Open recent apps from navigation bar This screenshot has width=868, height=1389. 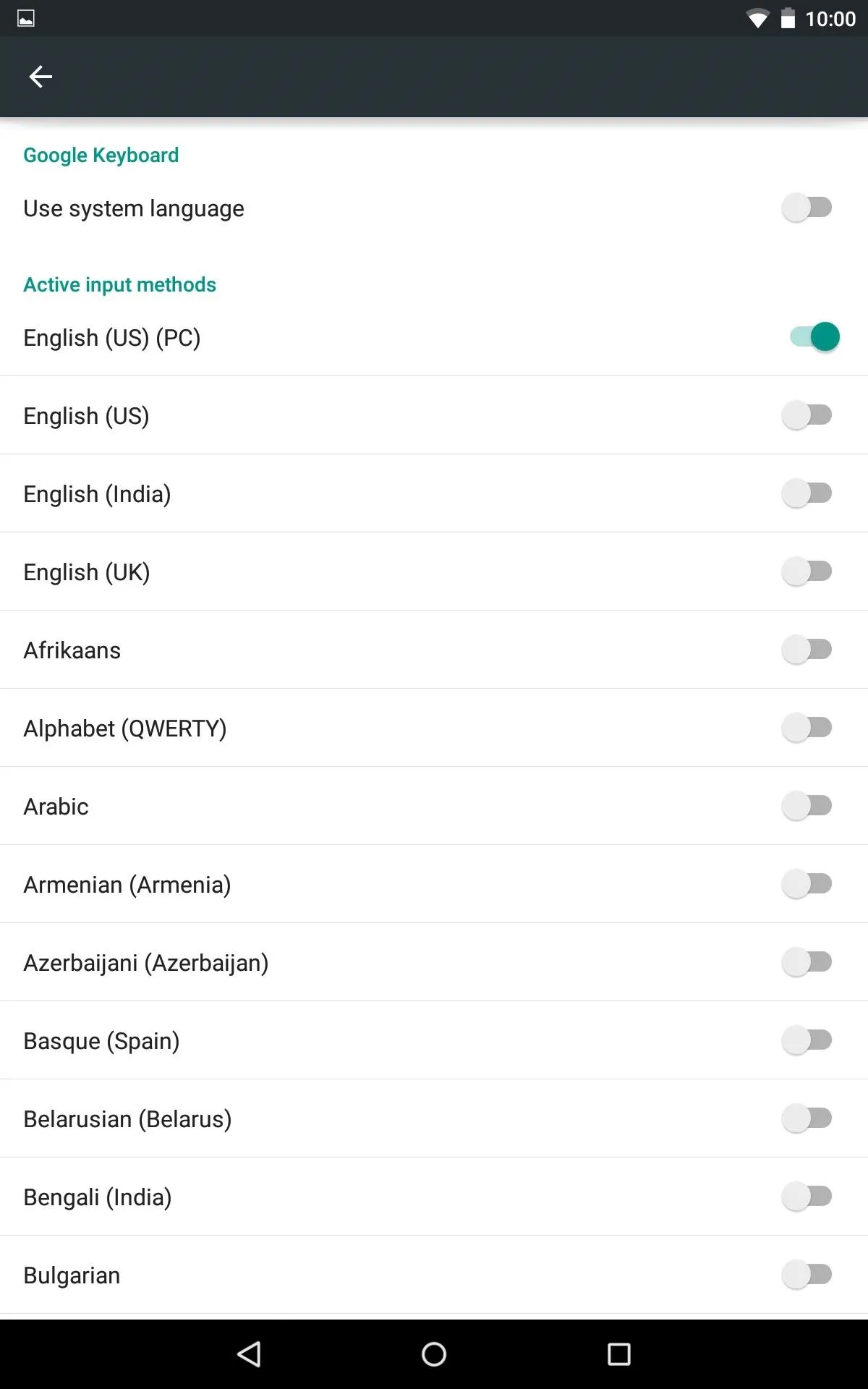[x=619, y=1354]
